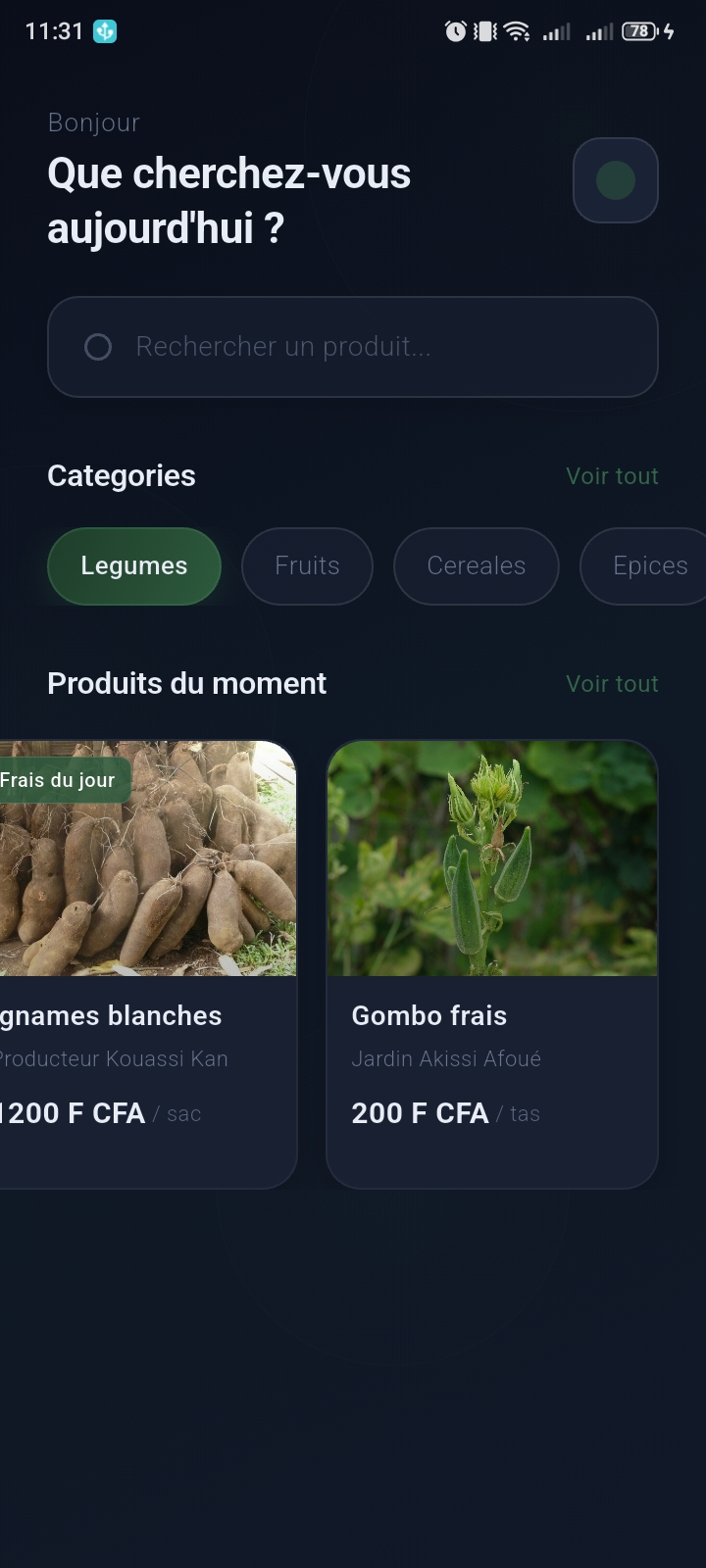Switch to the Produits du moment section header
Screen dimensions: 706x1568
pyautogui.click(x=186, y=683)
